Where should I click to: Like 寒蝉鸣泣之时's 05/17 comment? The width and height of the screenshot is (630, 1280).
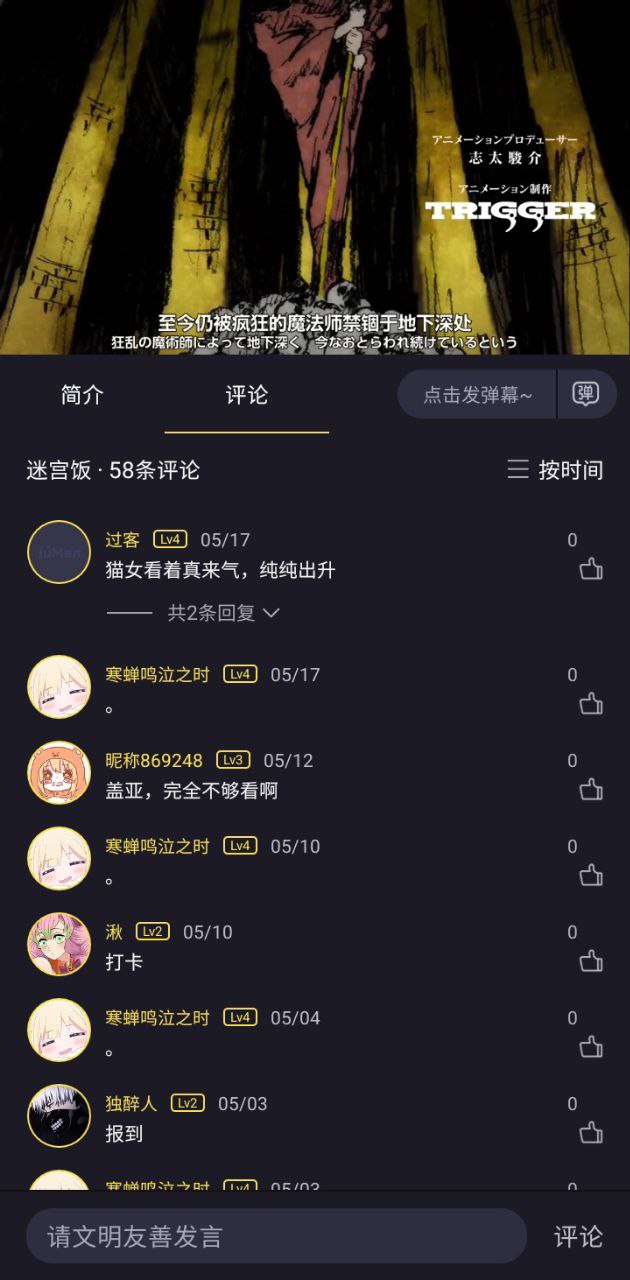coord(591,703)
